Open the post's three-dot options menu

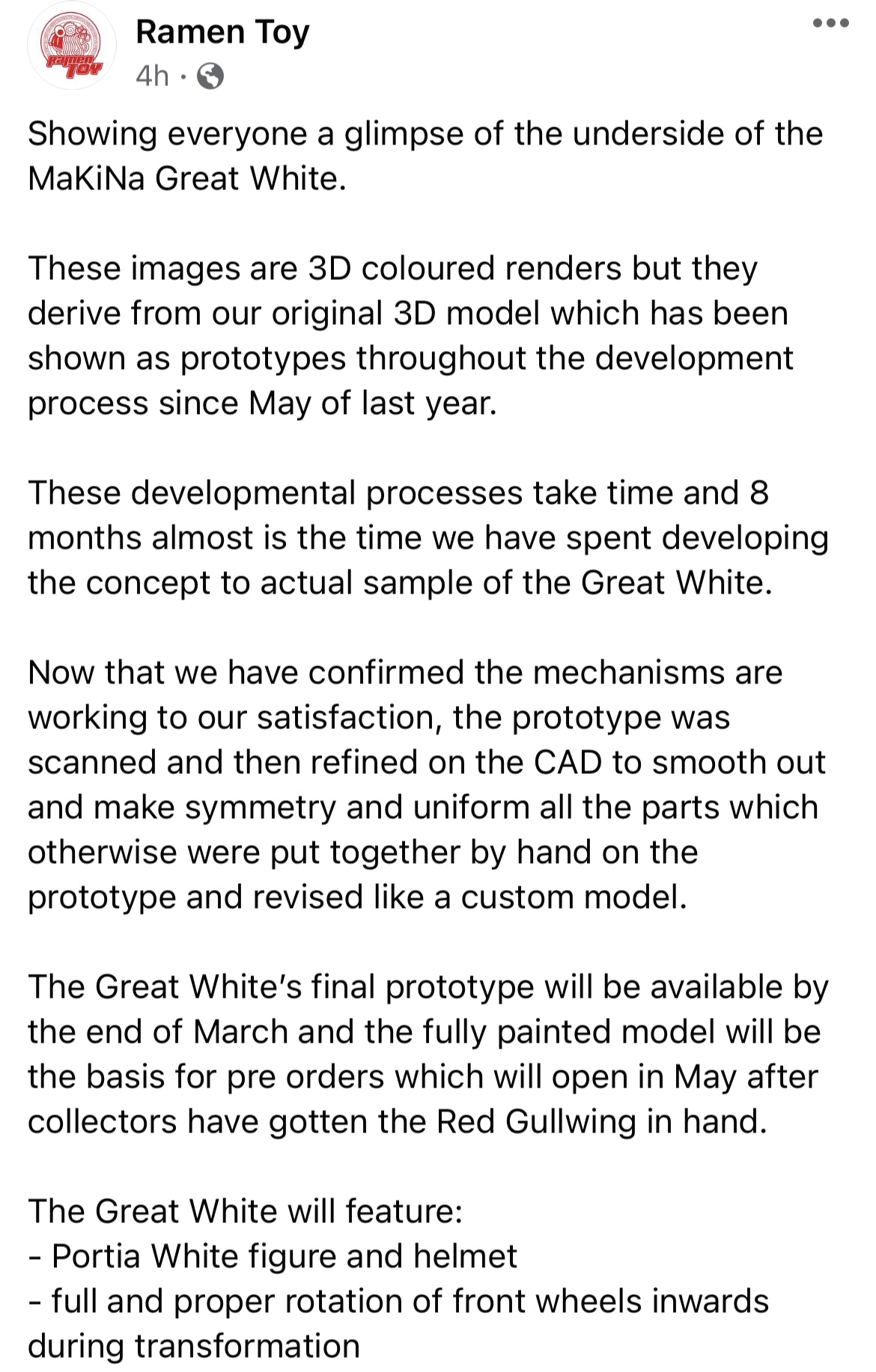pos(831,23)
